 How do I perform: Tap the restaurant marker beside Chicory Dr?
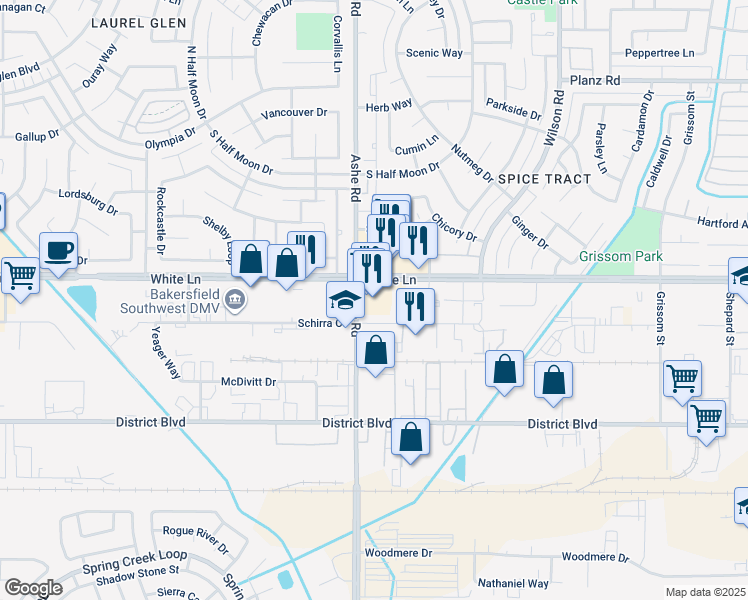tap(416, 240)
